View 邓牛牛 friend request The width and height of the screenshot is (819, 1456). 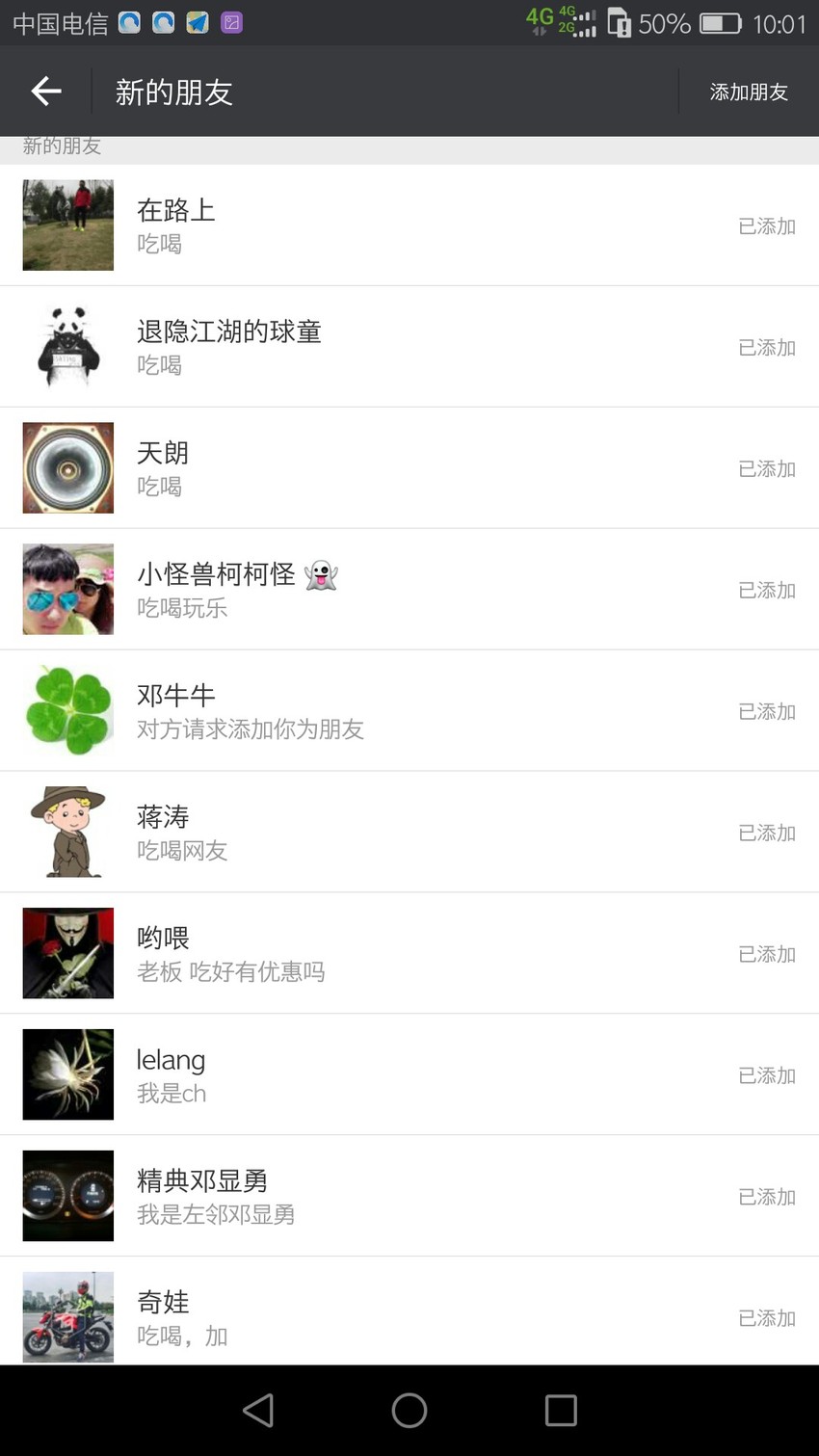point(409,711)
